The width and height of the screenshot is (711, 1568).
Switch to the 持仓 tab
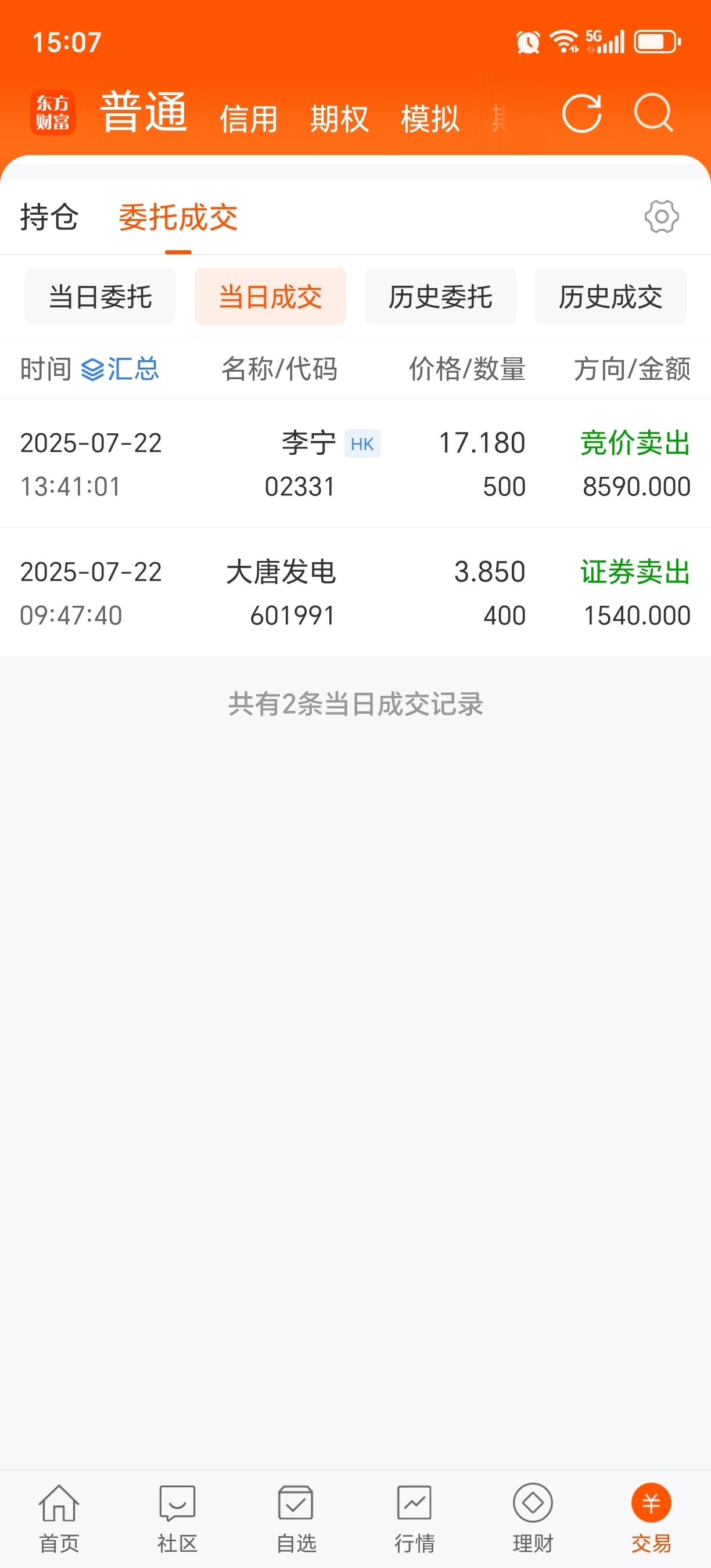[x=49, y=217]
